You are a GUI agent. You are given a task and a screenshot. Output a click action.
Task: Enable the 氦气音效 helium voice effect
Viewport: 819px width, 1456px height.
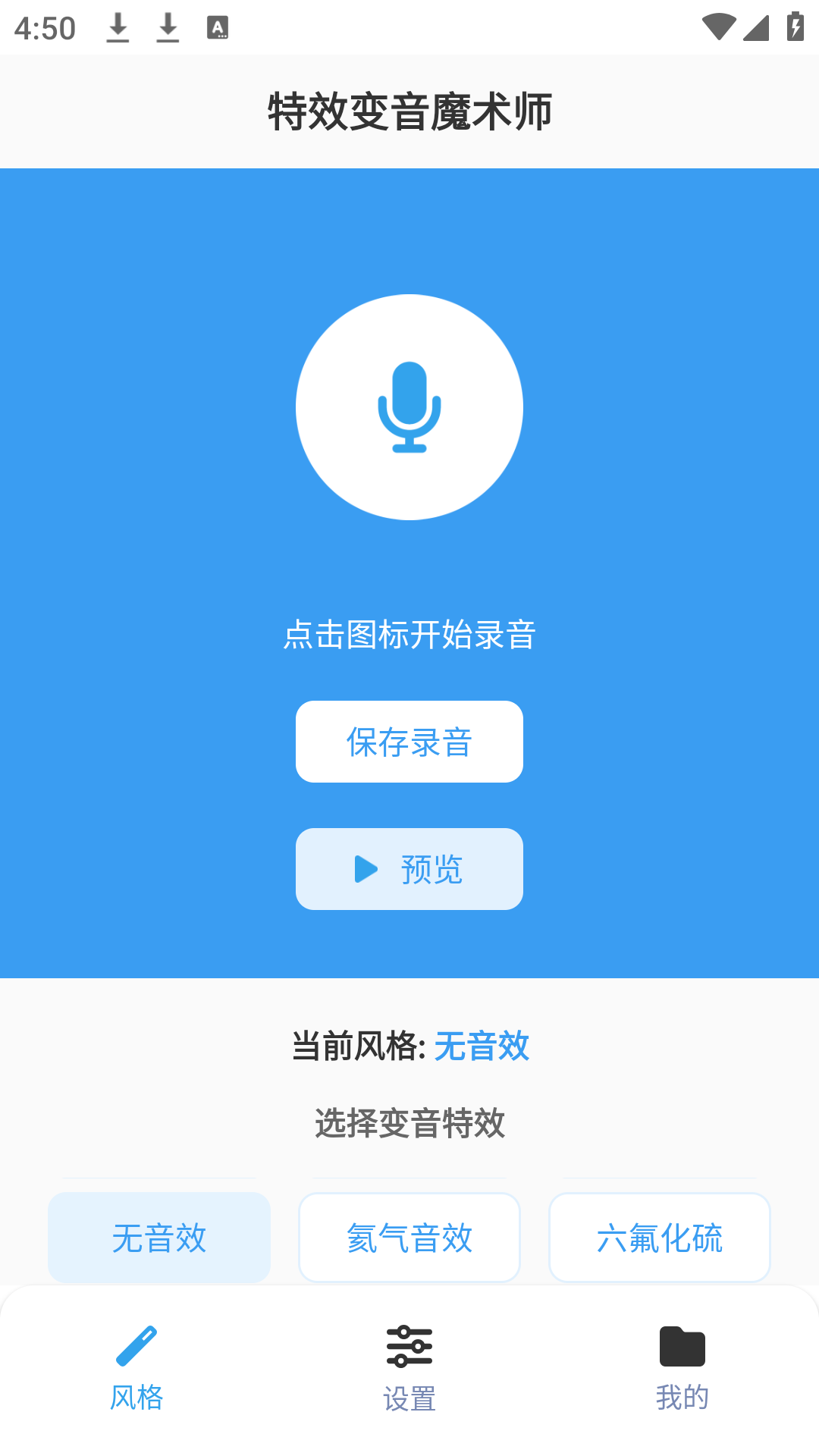409,1237
